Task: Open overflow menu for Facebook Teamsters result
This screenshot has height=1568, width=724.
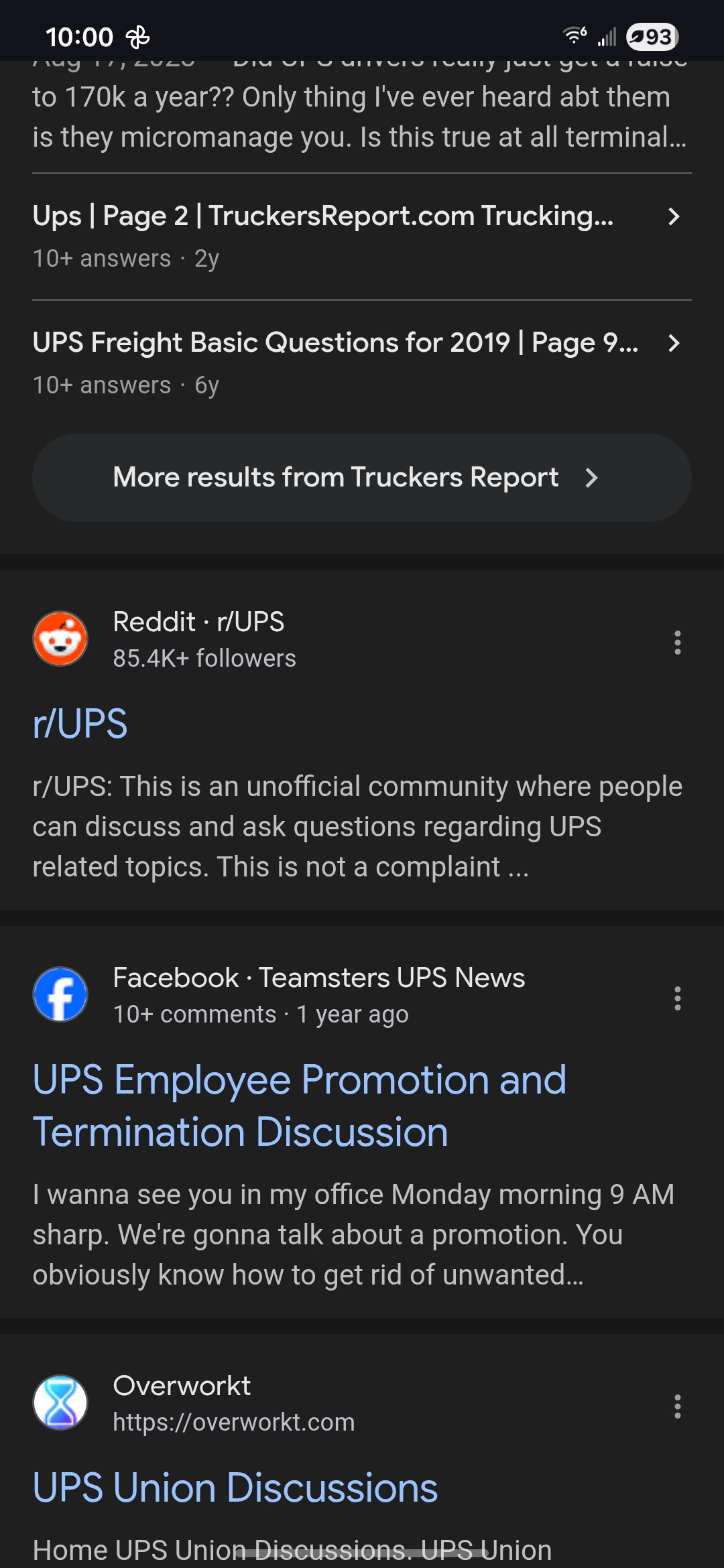Action: click(678, 998)
